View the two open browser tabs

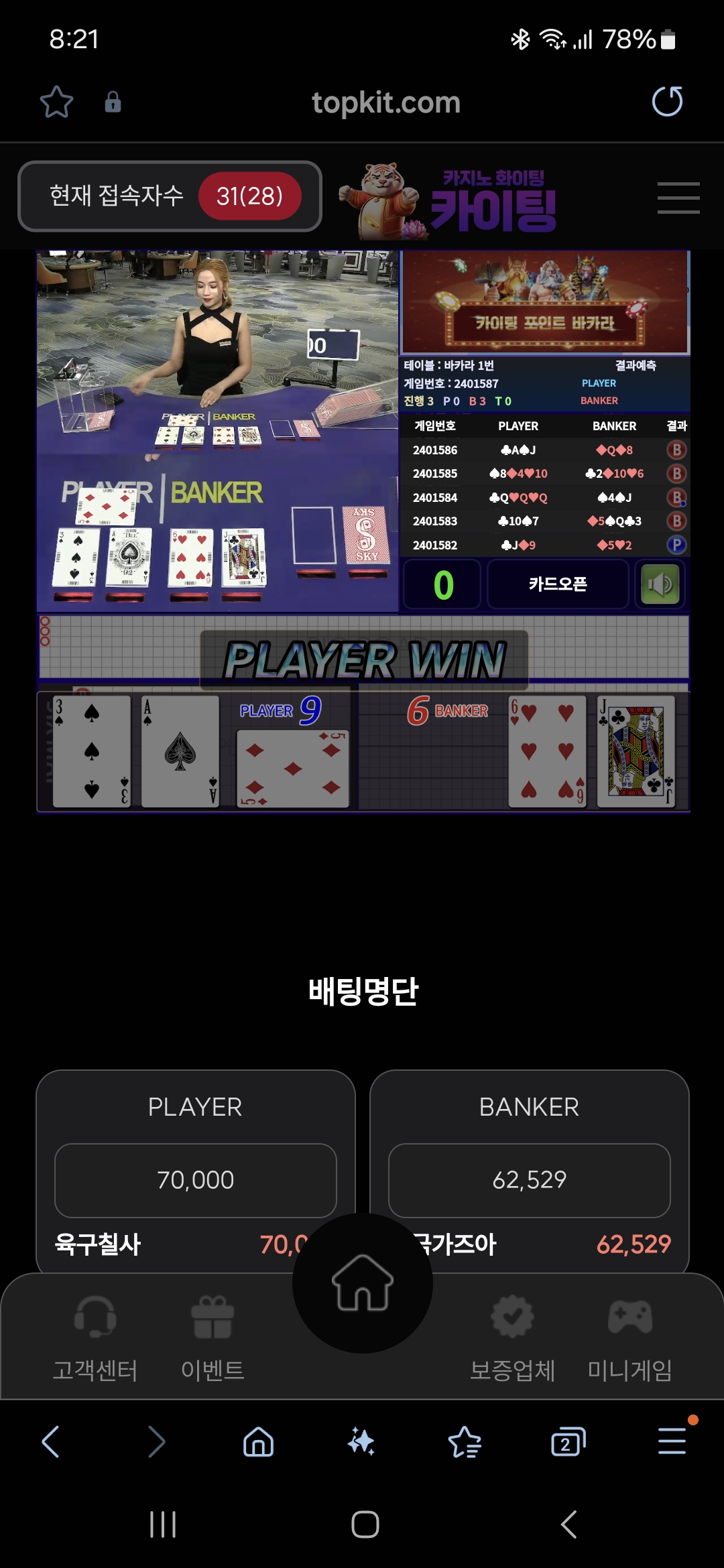tap(568, 1441)
